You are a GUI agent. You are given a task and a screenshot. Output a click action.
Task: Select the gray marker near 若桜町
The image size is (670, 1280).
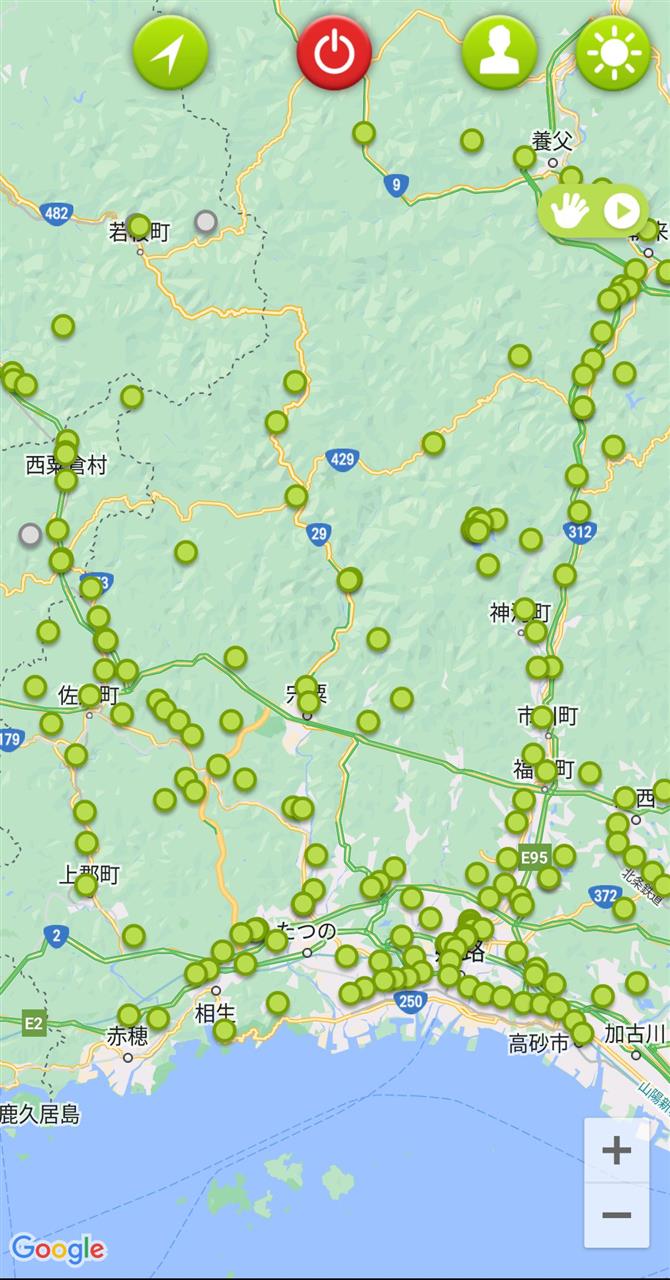[206, 222]
